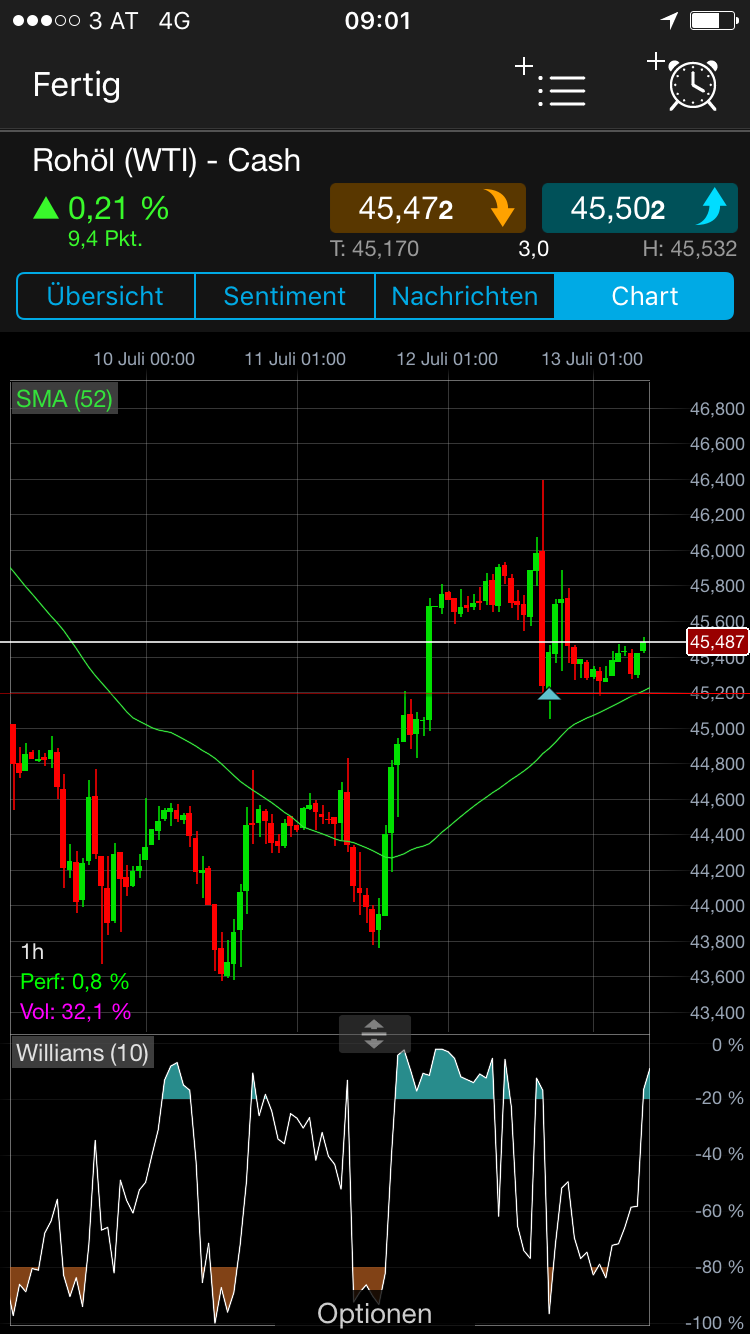Switch to the Sentiment tab

[284, 296]
